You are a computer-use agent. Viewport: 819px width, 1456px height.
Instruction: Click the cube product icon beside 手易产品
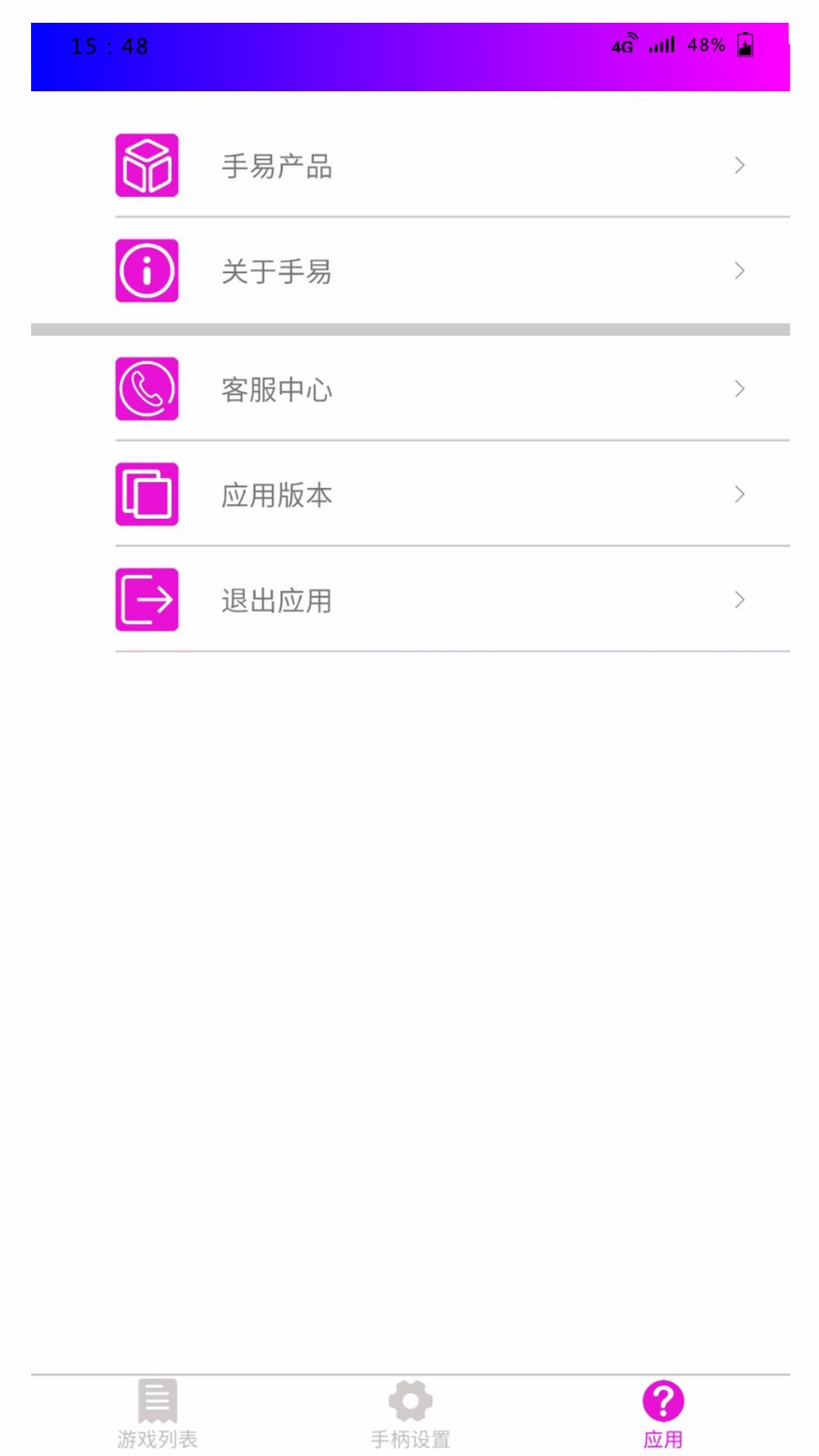click(146, 166)
